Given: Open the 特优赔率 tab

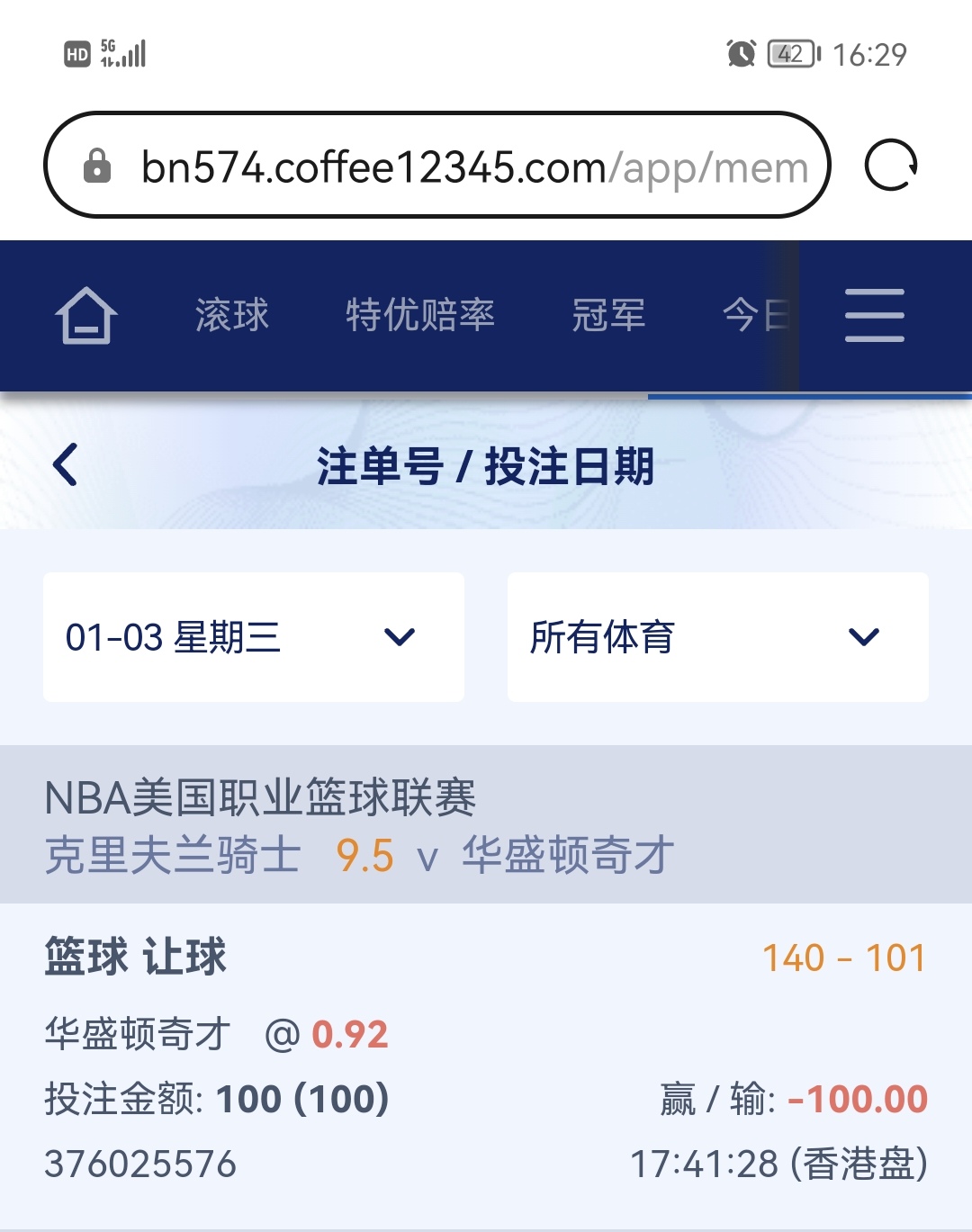Looking at the screenshot, I should click(420, 316).
